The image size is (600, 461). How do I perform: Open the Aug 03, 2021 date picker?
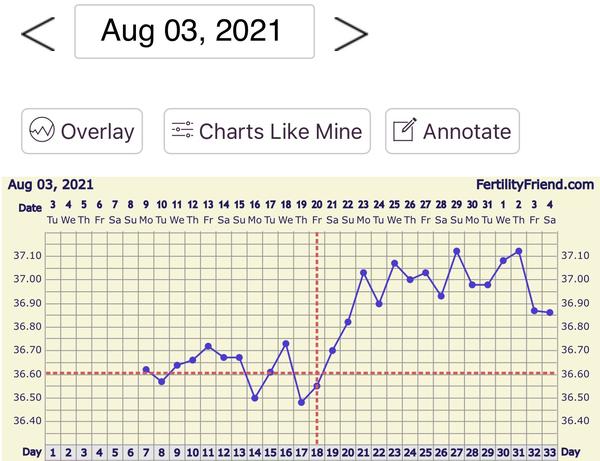tap(194, 32)
